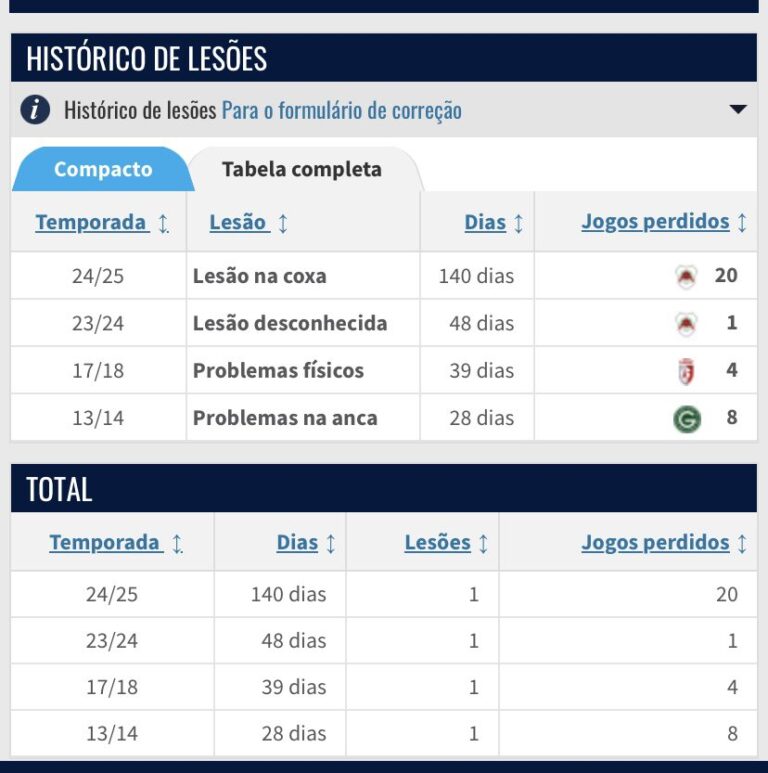
Task: Select the Tabela completa tab
Action: coord(301,169)
